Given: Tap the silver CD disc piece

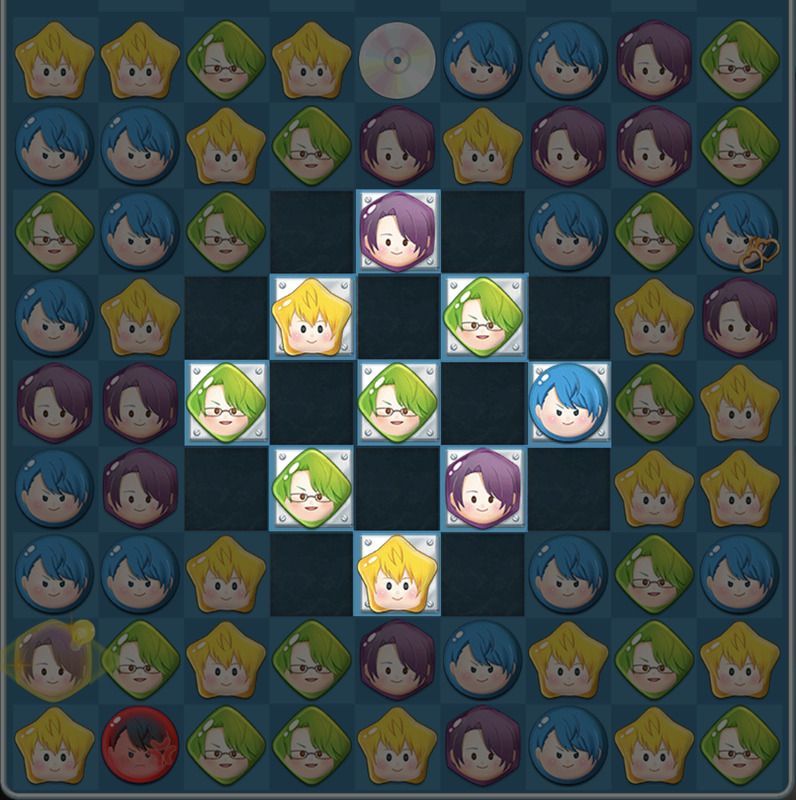Looking at the screenshot, I should [x=398, y=60].
